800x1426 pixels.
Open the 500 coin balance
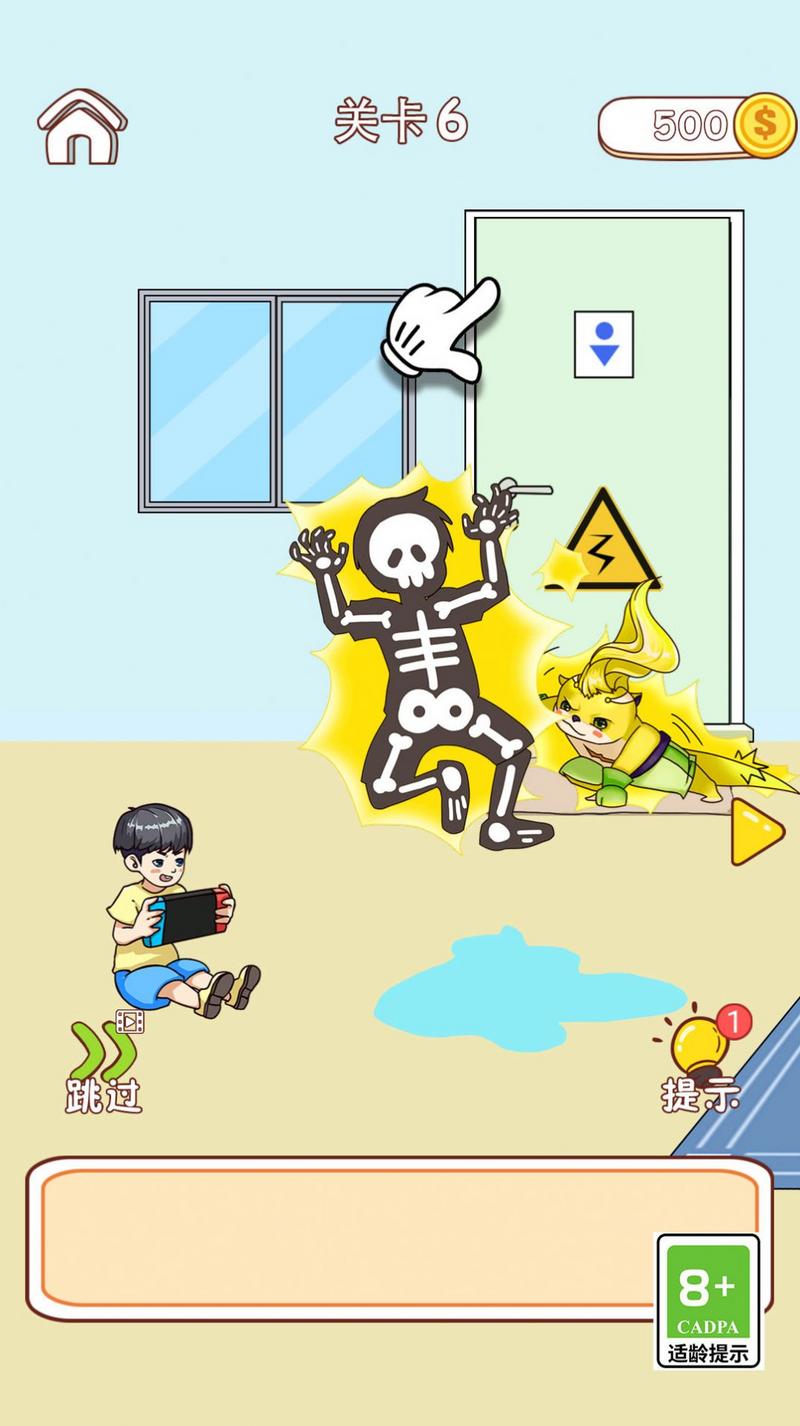coord(698,126)
